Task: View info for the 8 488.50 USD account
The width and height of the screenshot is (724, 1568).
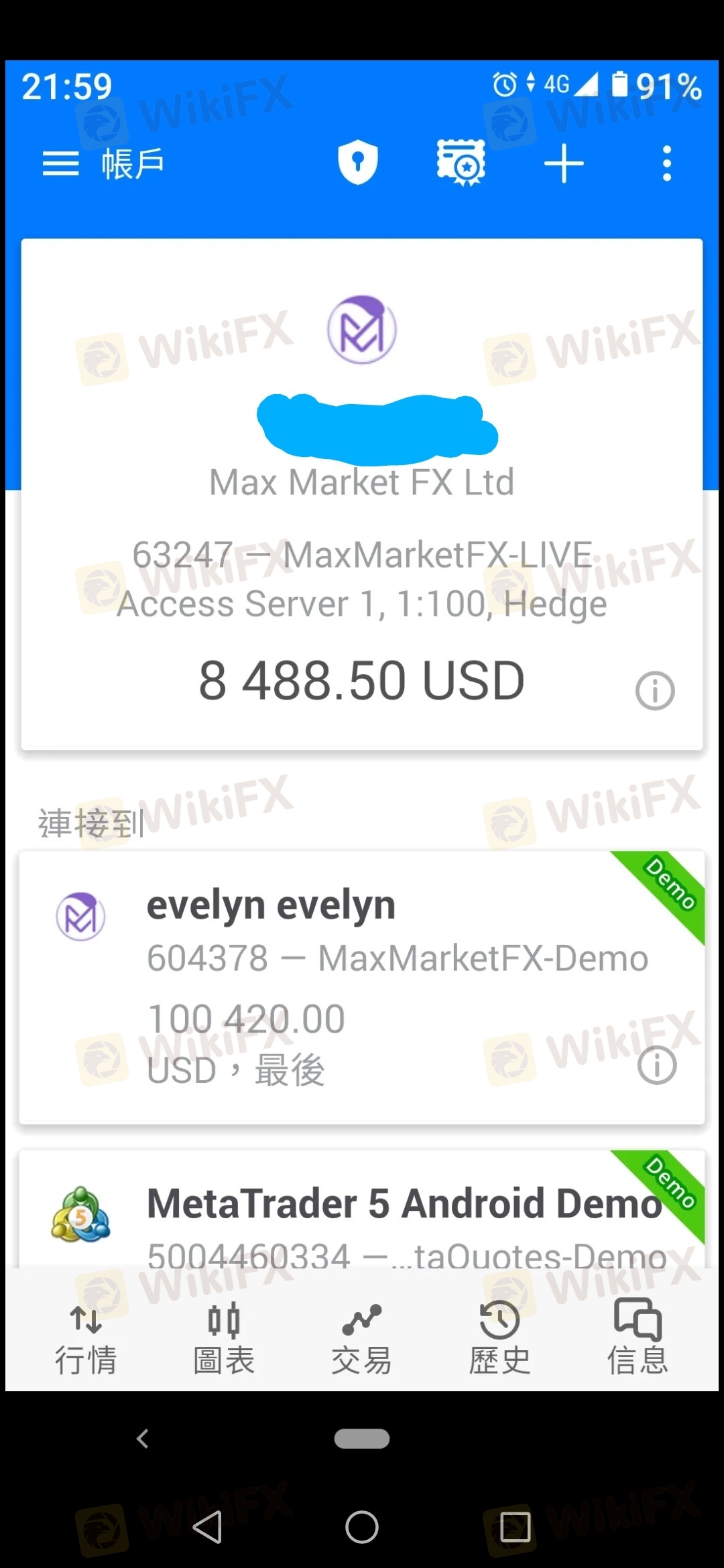Action: click(655, 690)
